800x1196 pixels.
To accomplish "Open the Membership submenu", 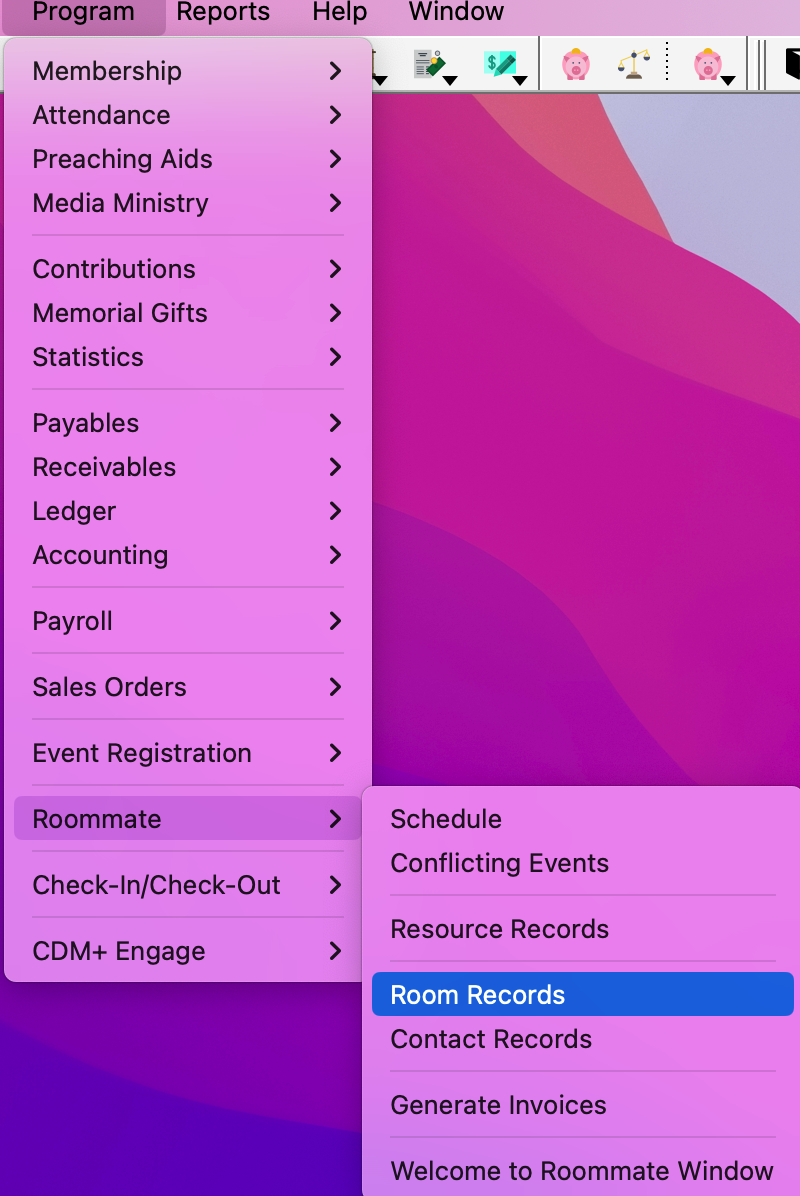I will [107, 71].
